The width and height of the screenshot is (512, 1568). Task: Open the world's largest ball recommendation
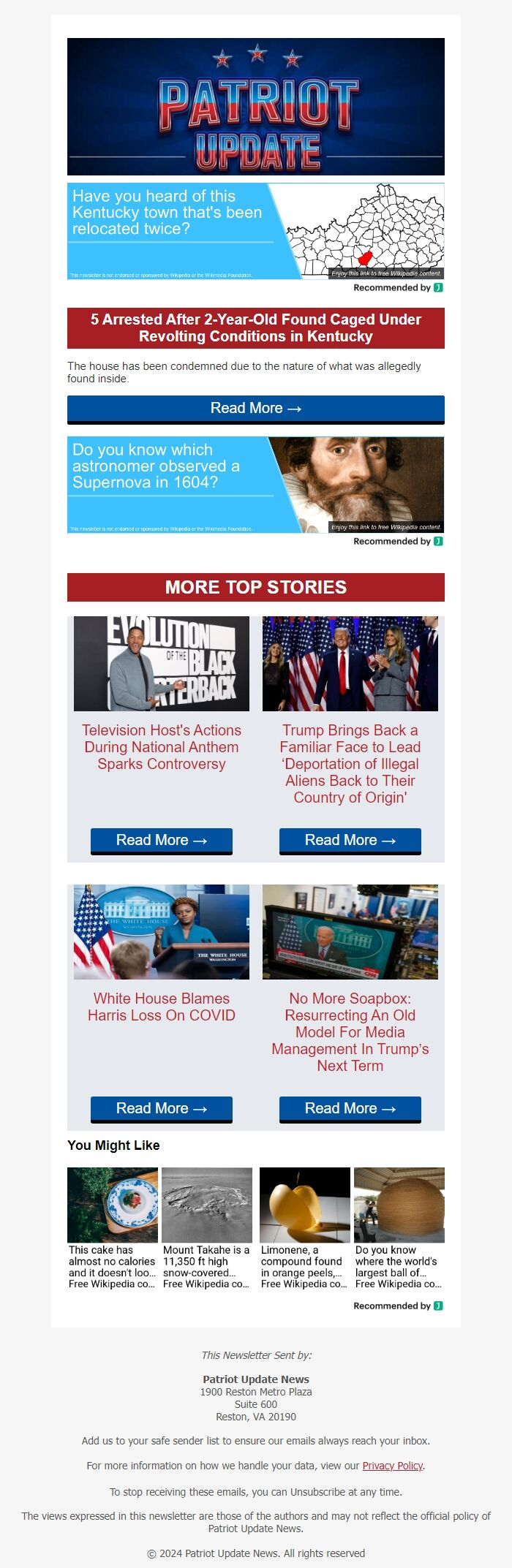399,1230
